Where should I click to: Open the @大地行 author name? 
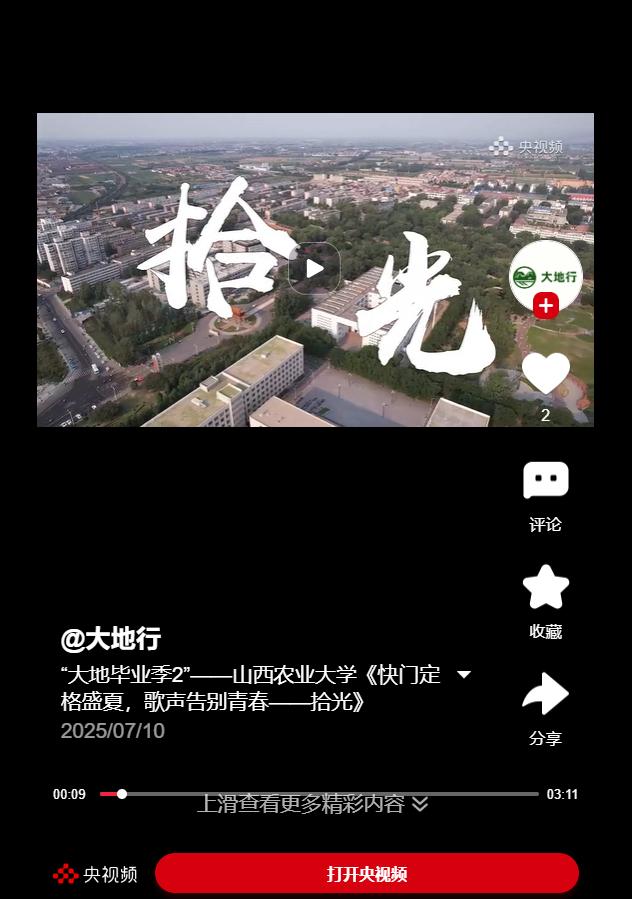111,639
